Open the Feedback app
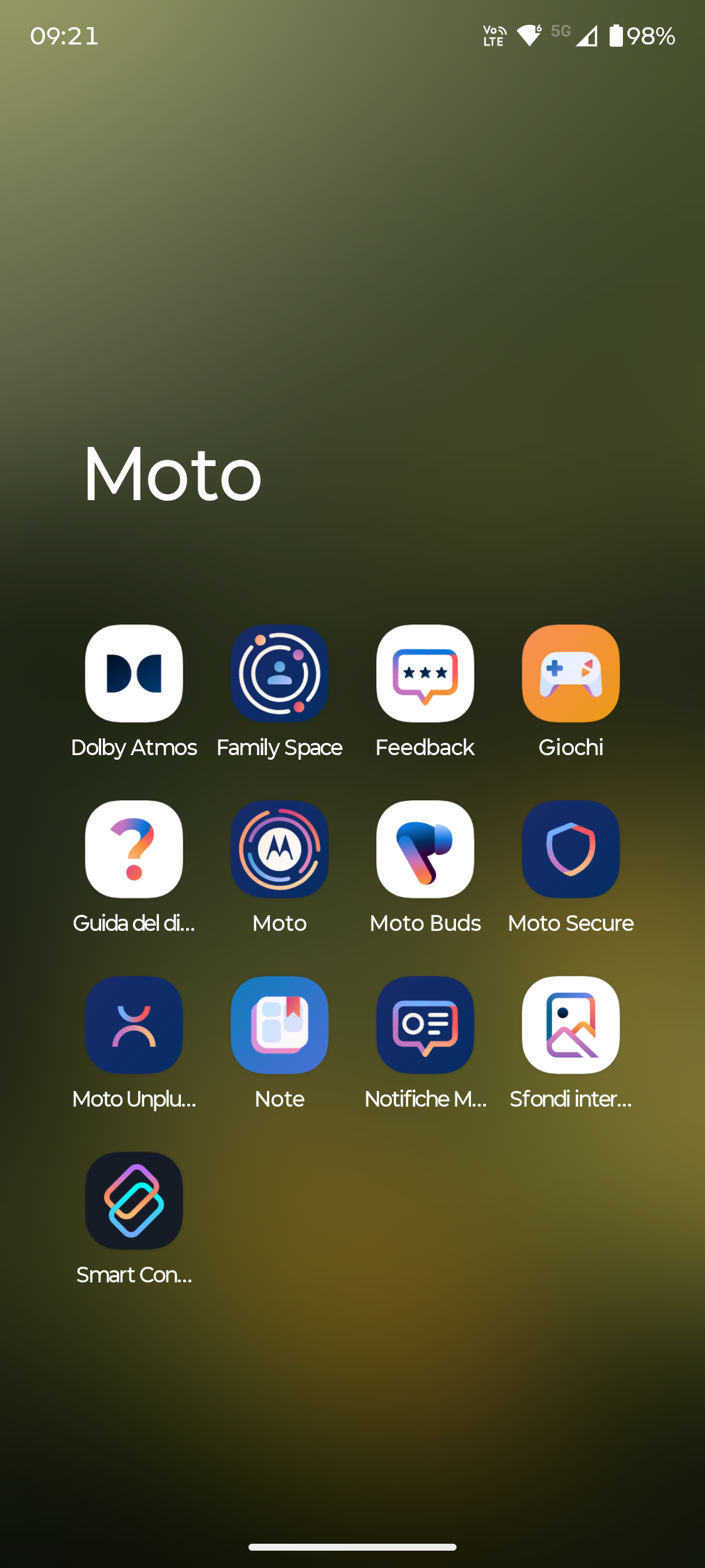Screen dimensions: 705x1568 [x=425, y=673]
